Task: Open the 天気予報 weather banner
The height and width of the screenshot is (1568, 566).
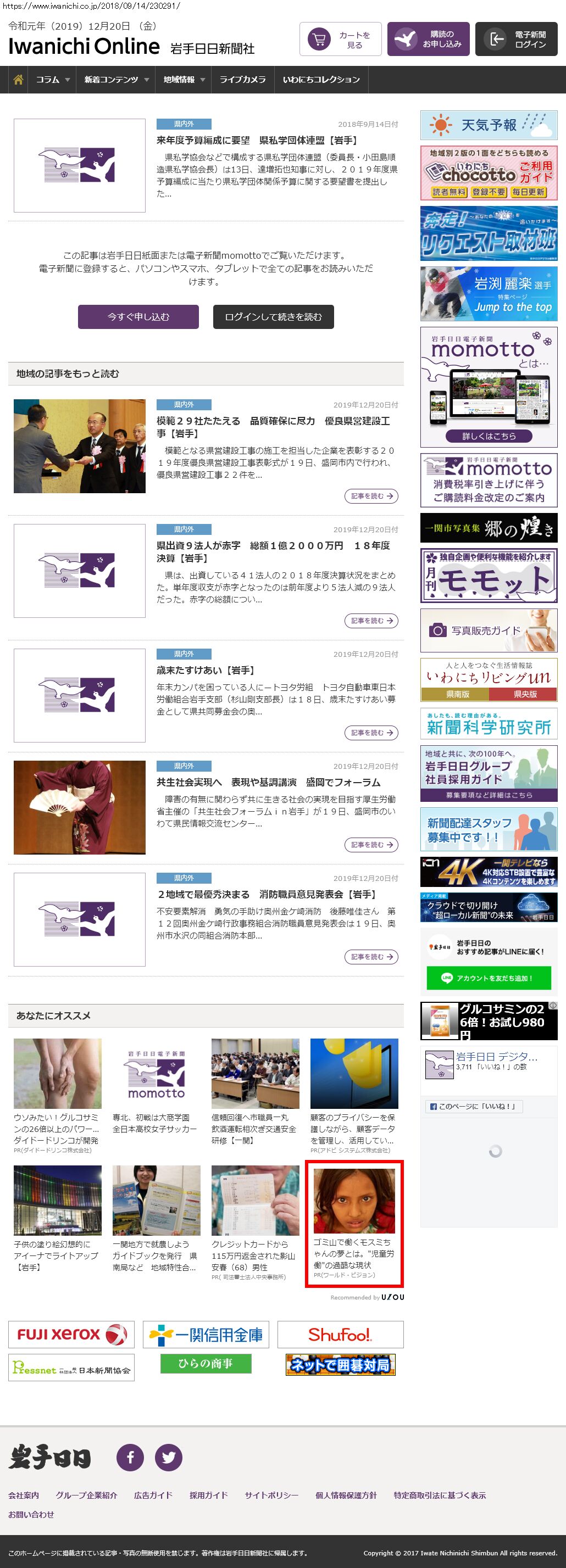Action: click(489, 125)
